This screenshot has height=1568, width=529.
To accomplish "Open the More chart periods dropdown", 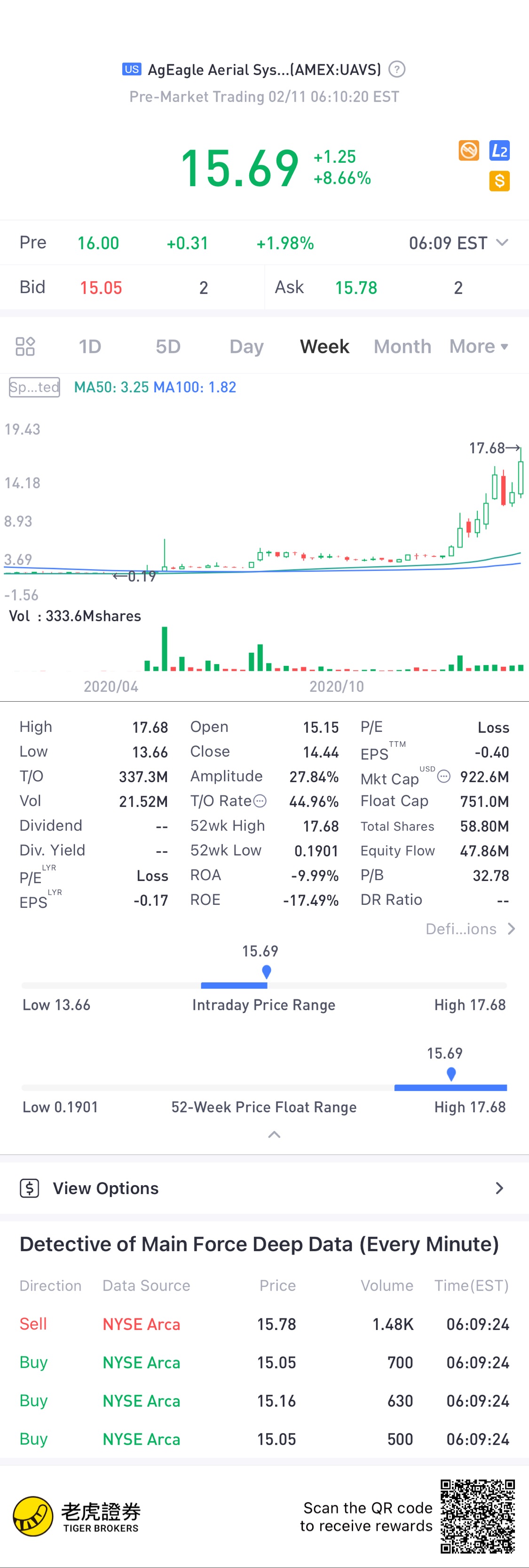I will point(479,346).
